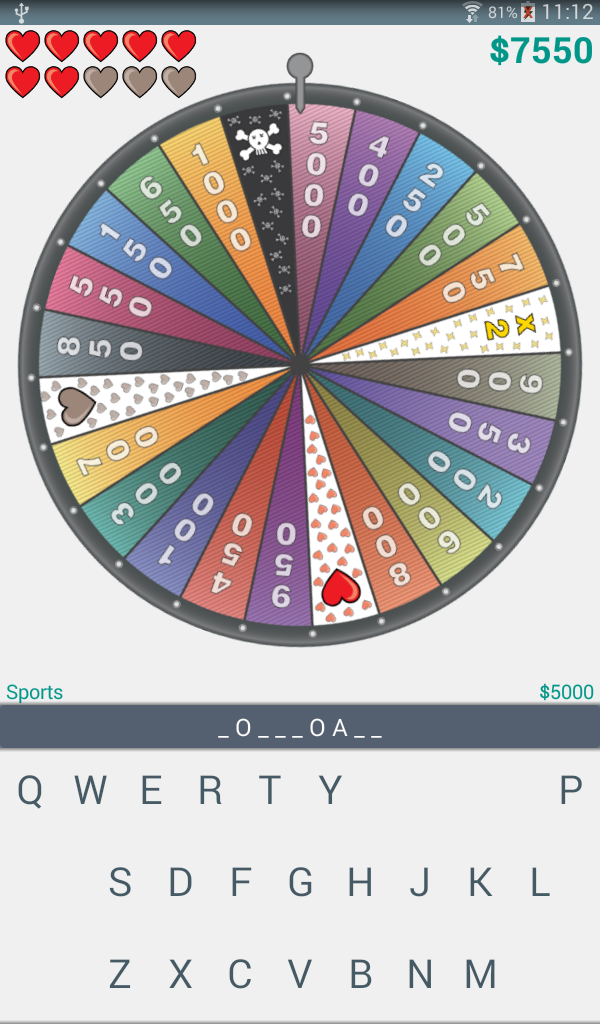The width and height of the screenshot is (600, 1024).
Task: Select the letter E key
Action: (151, 790)
